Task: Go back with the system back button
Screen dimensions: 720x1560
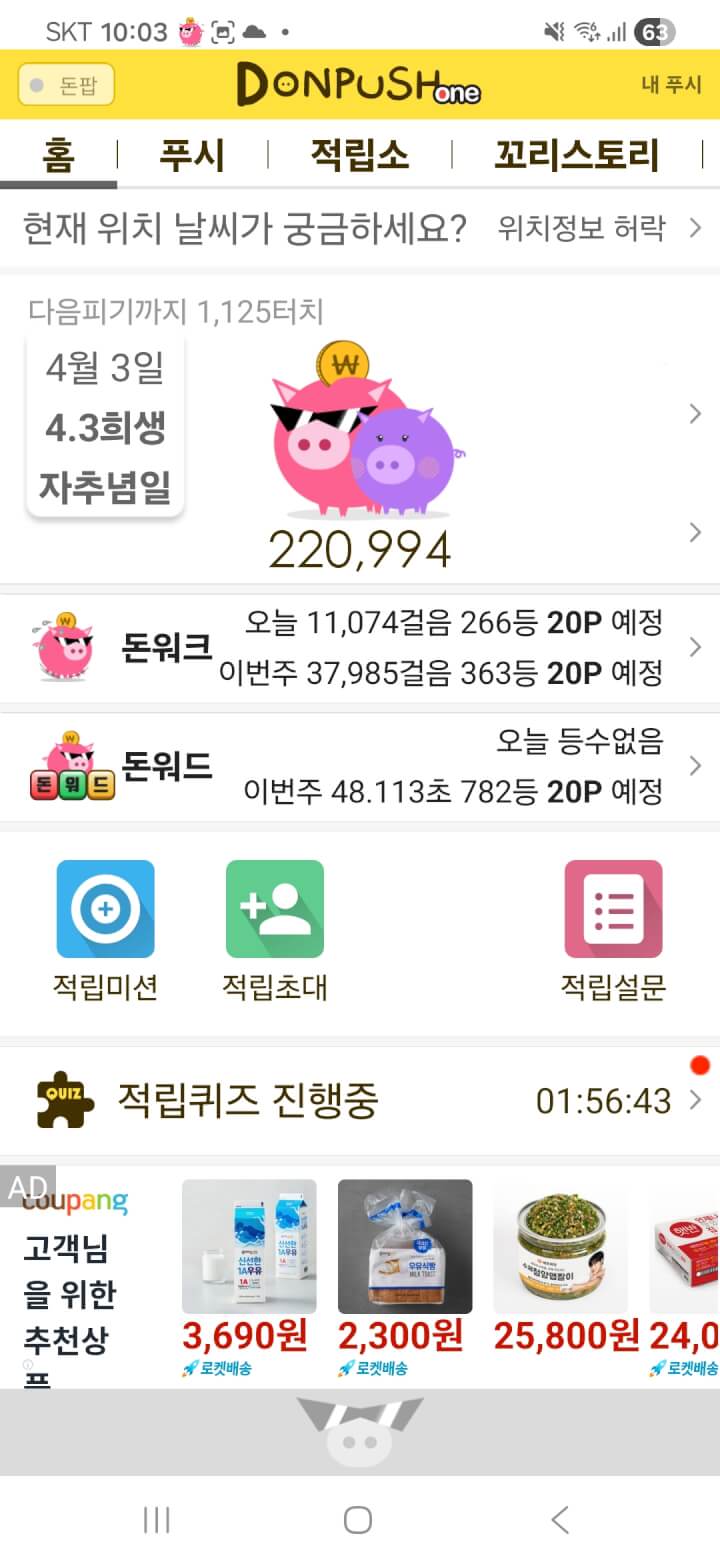Action: (x=560, y=1520)
